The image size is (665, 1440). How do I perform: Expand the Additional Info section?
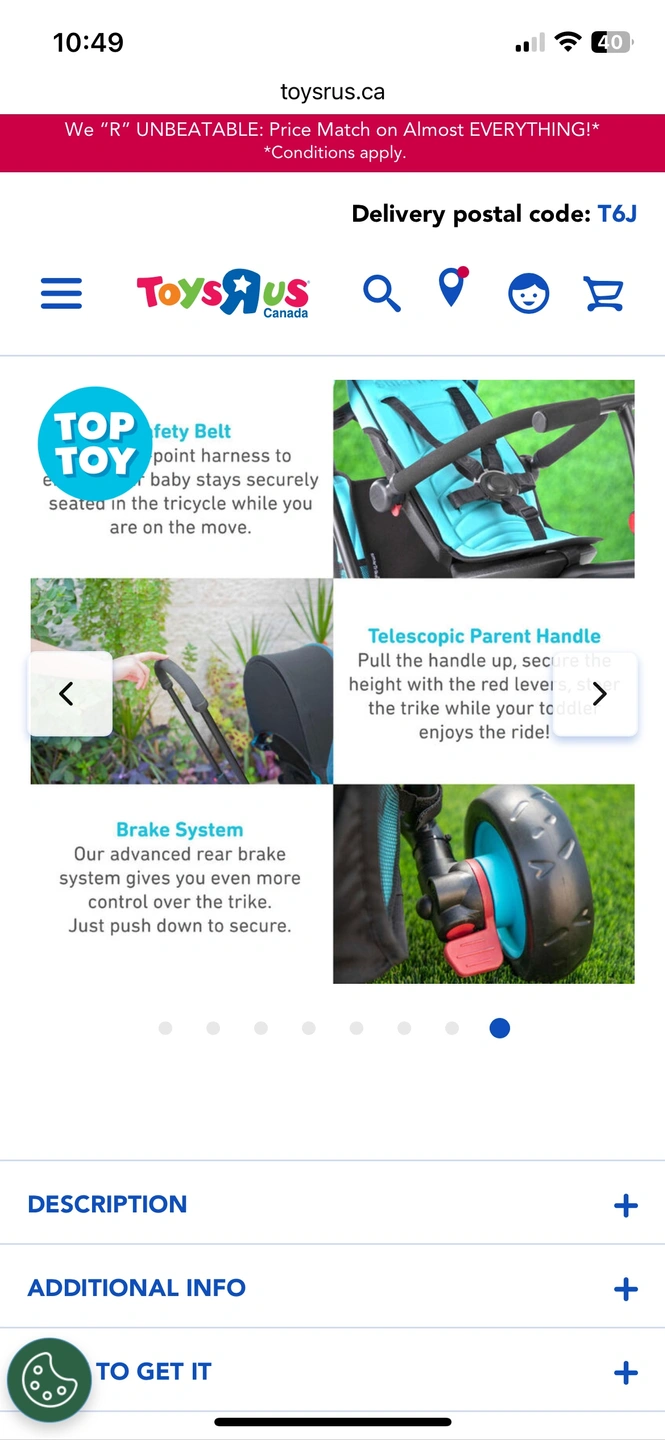[x=332, y=1288]
